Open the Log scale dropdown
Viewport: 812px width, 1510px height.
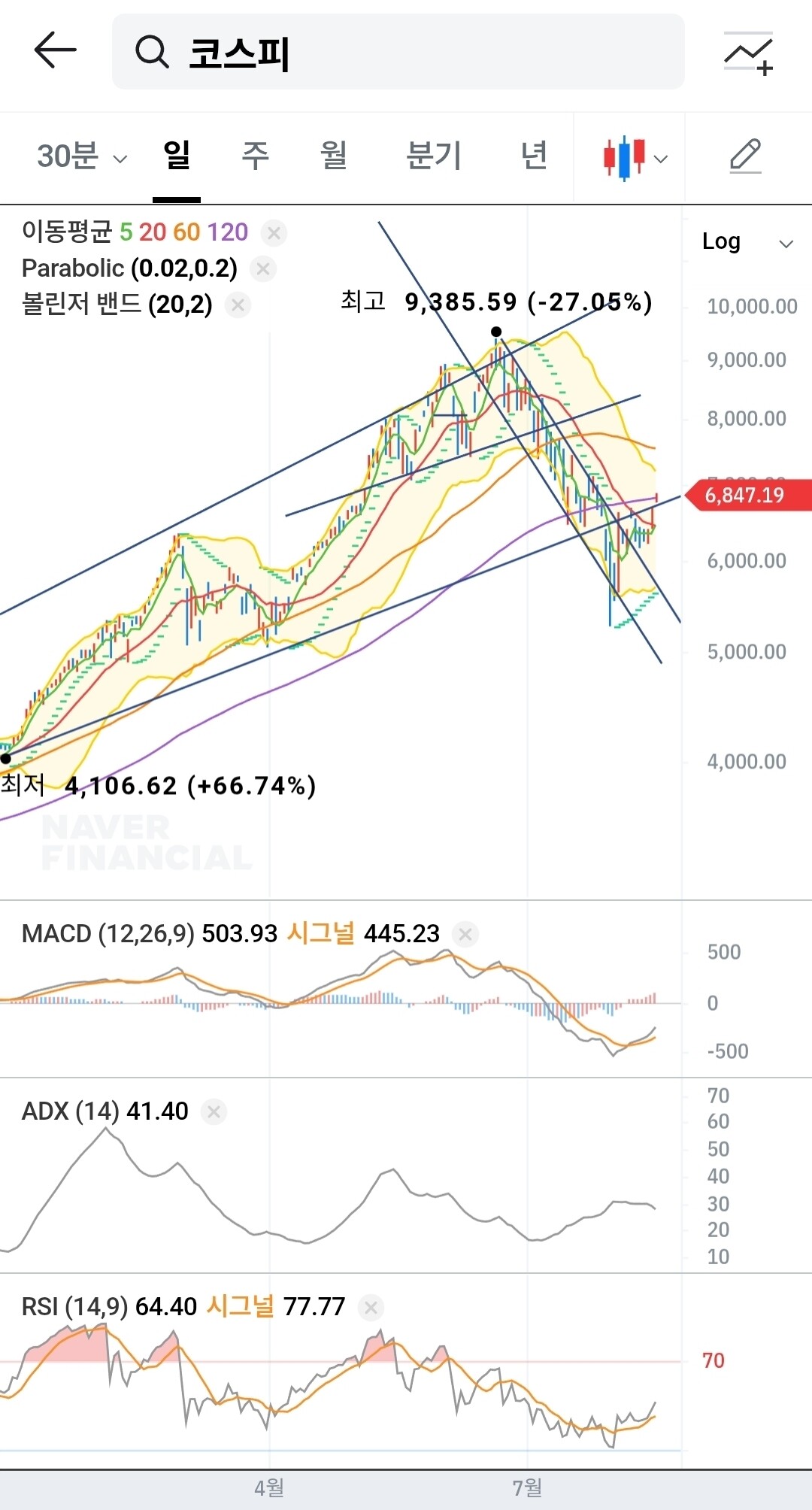click(747, 242)
